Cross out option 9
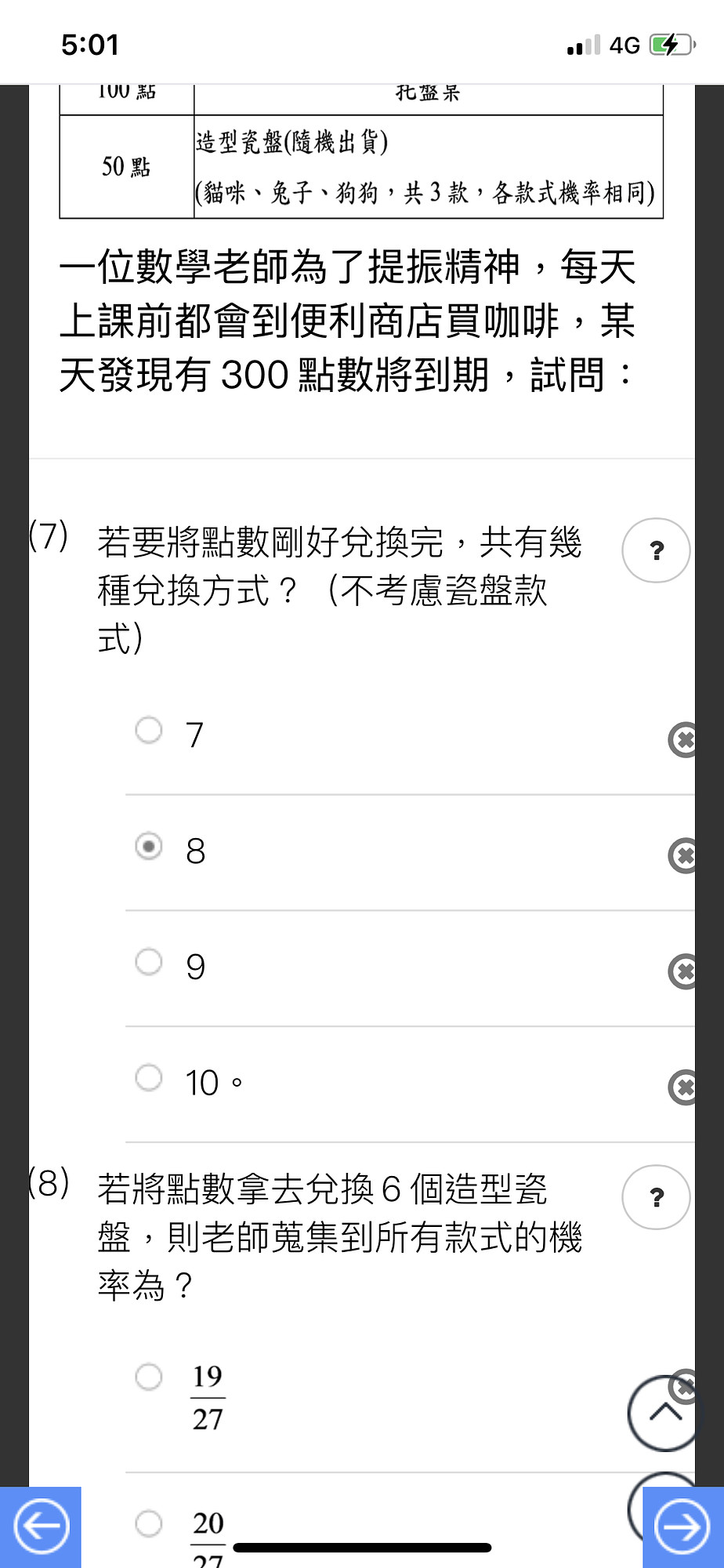 tap(683, 971)
